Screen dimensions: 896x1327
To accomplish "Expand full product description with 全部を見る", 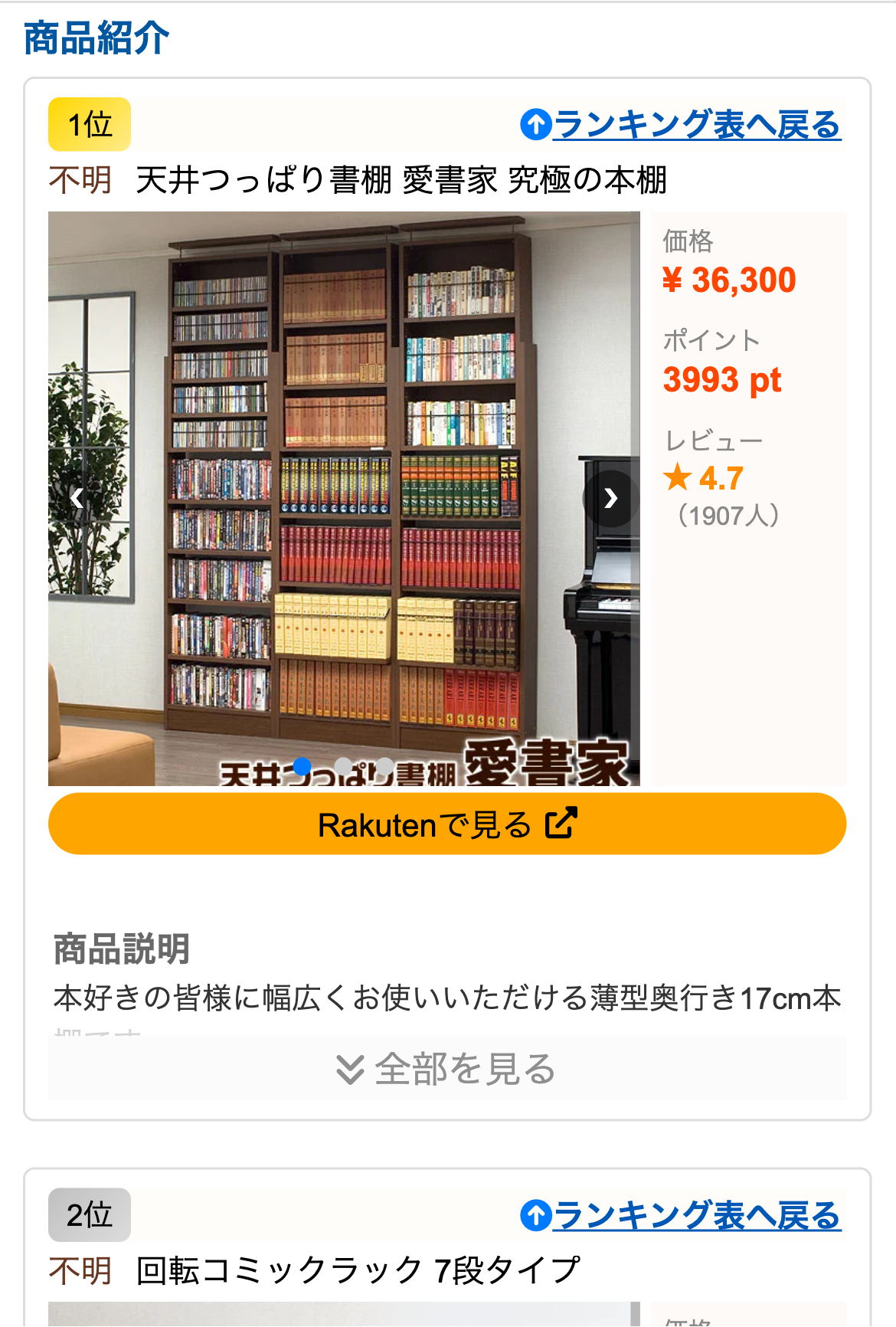I will coord(446,1069).
